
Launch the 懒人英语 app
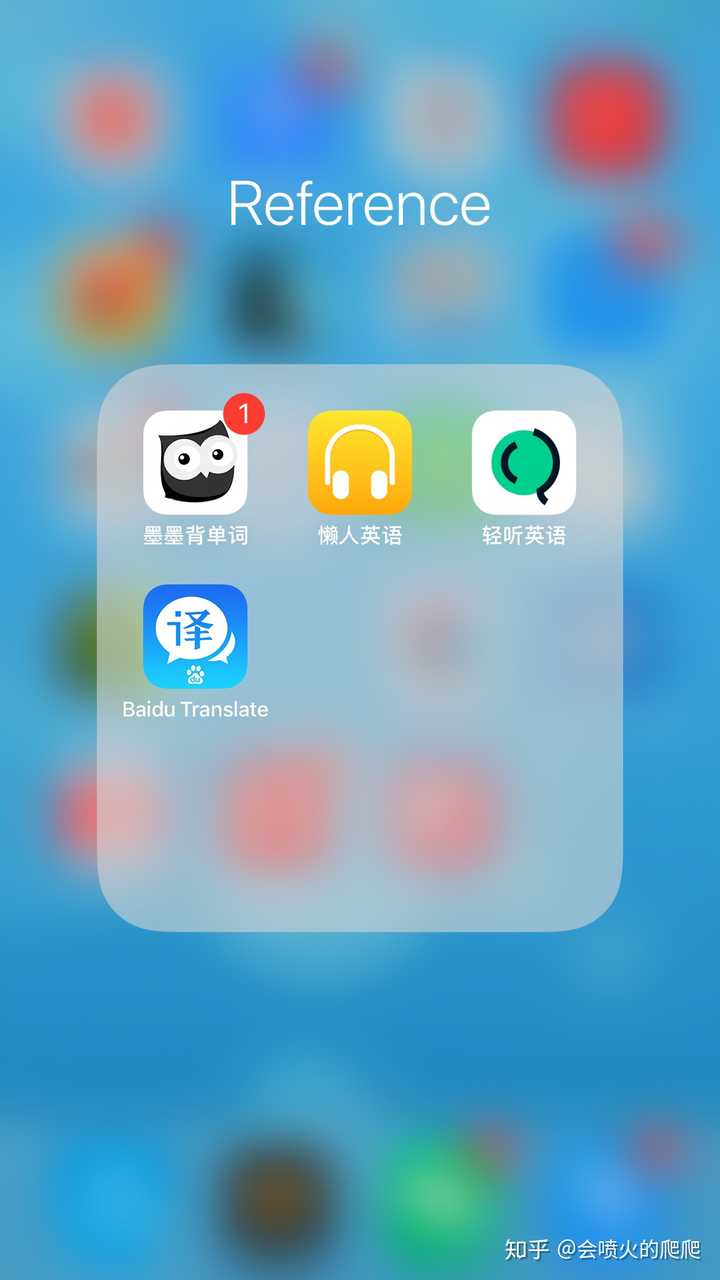(359, 462)
